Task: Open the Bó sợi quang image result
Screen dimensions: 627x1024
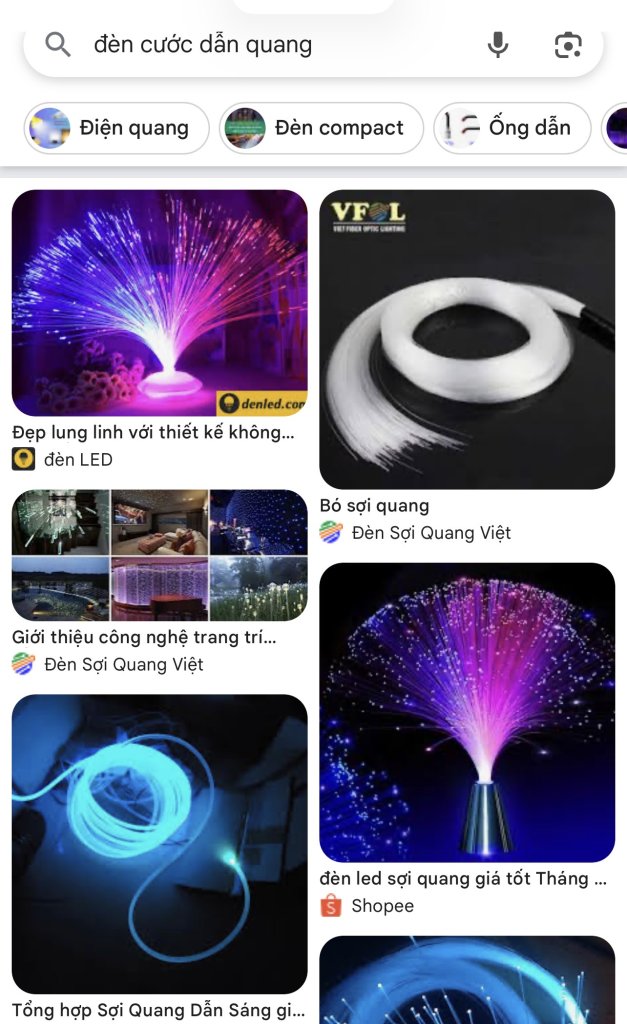Action: point(467,339)
